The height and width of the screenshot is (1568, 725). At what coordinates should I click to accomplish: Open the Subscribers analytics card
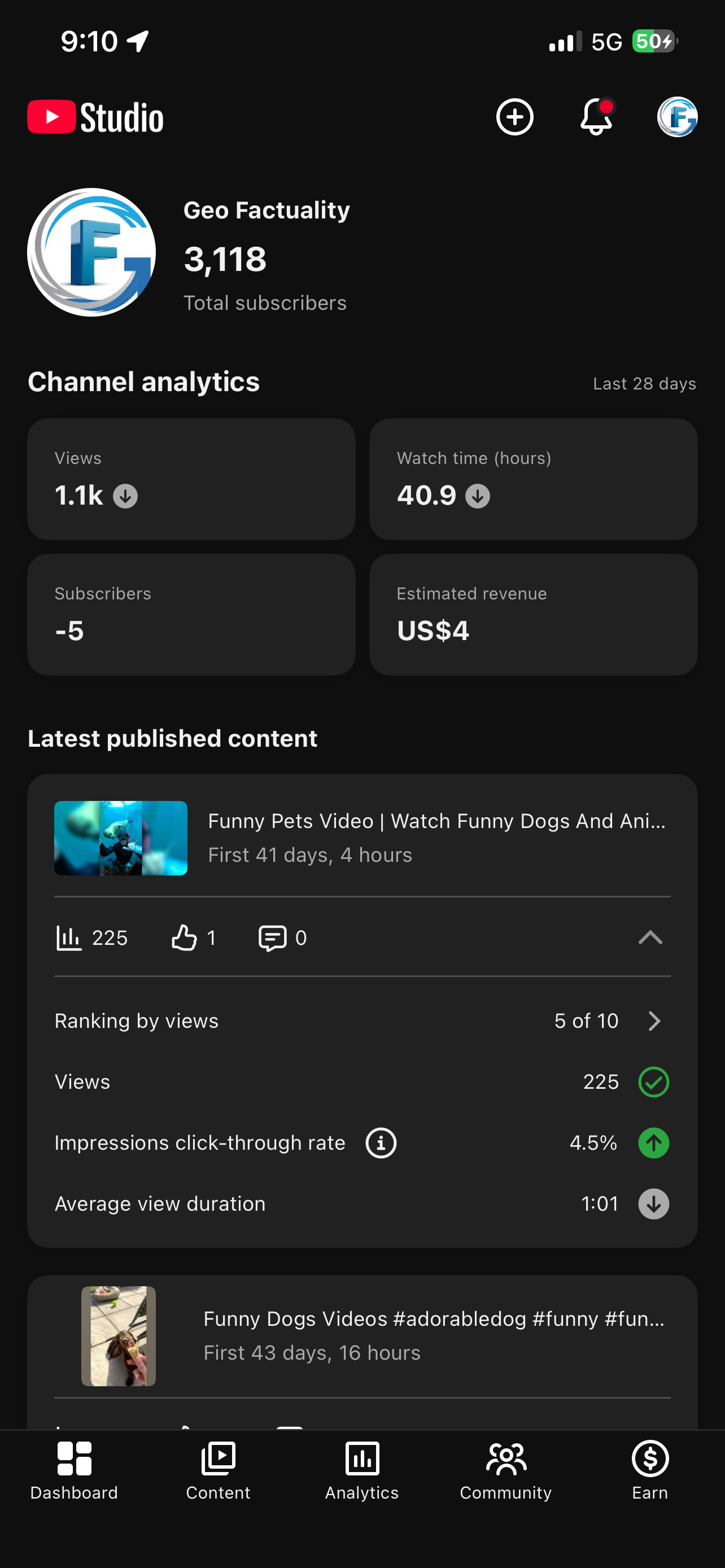pos(191,614)
